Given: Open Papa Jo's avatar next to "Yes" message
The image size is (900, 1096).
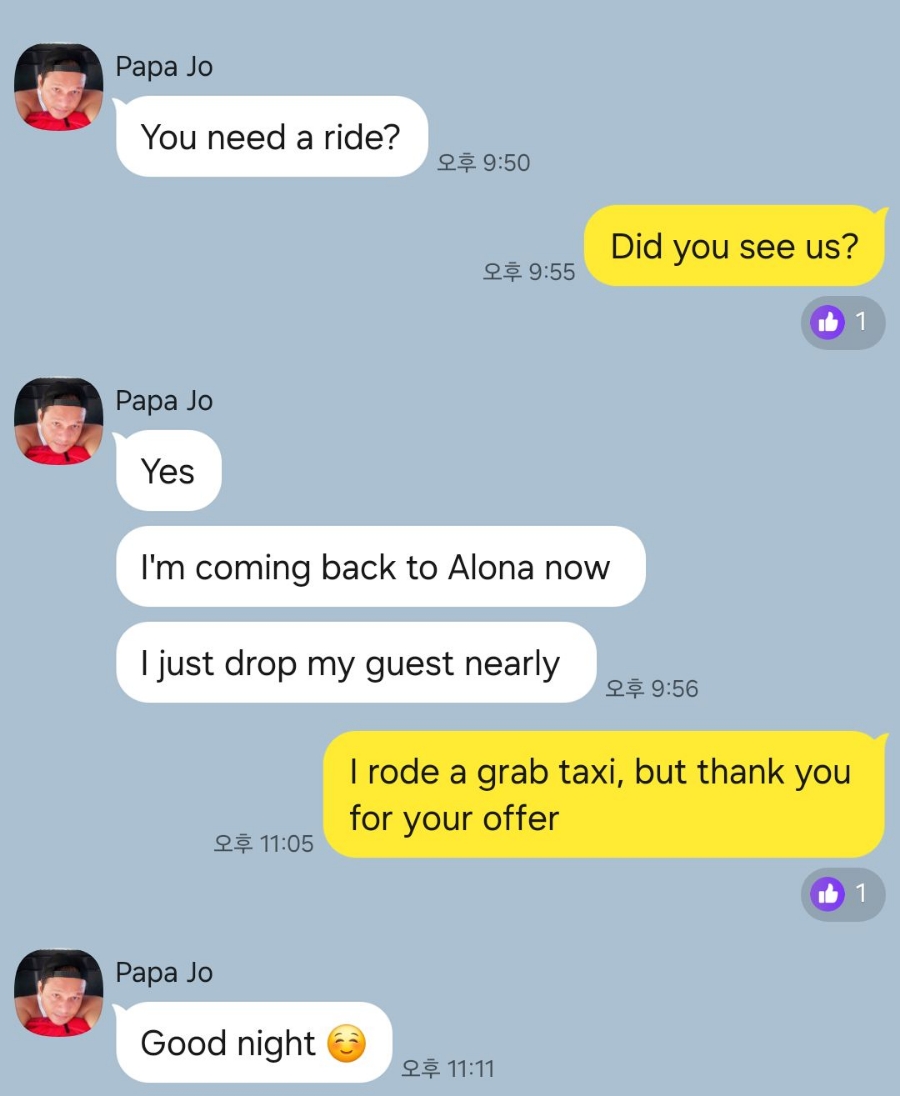Looking at the screenshot, I should 58,421.
